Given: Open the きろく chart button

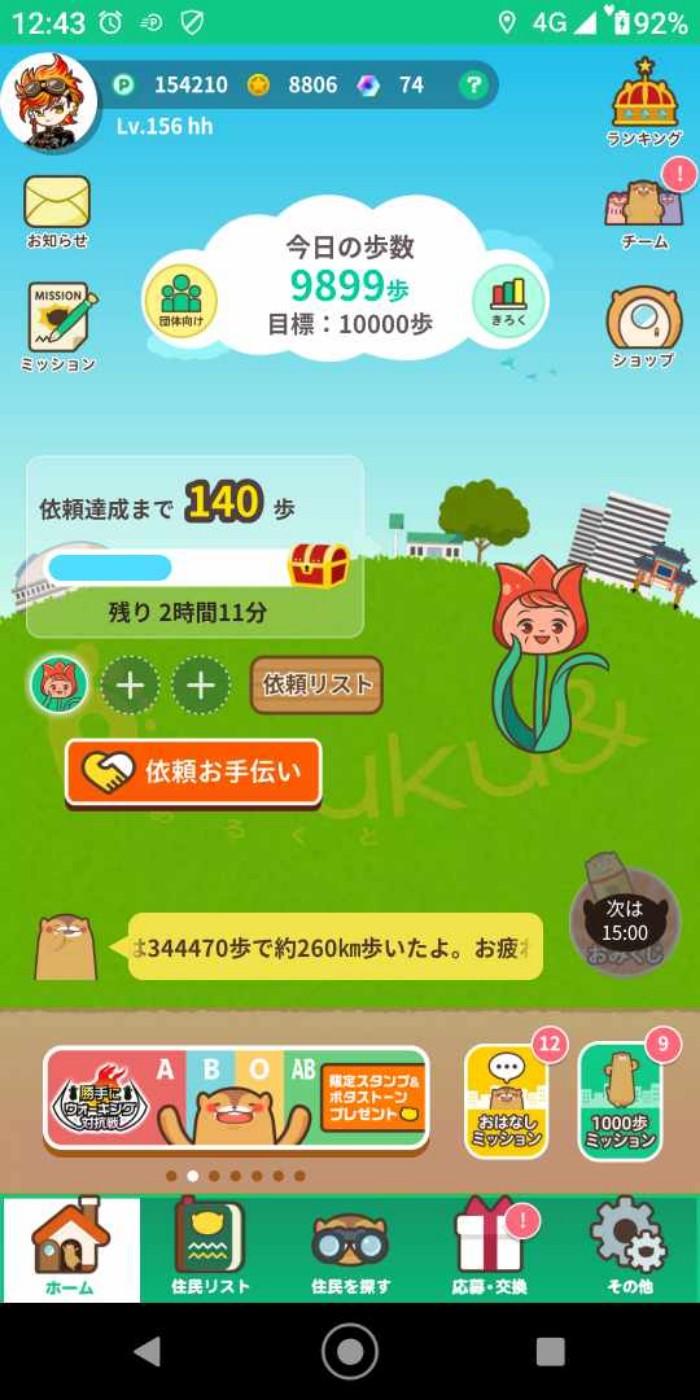Looking at the screenshot, I should 508,299.
